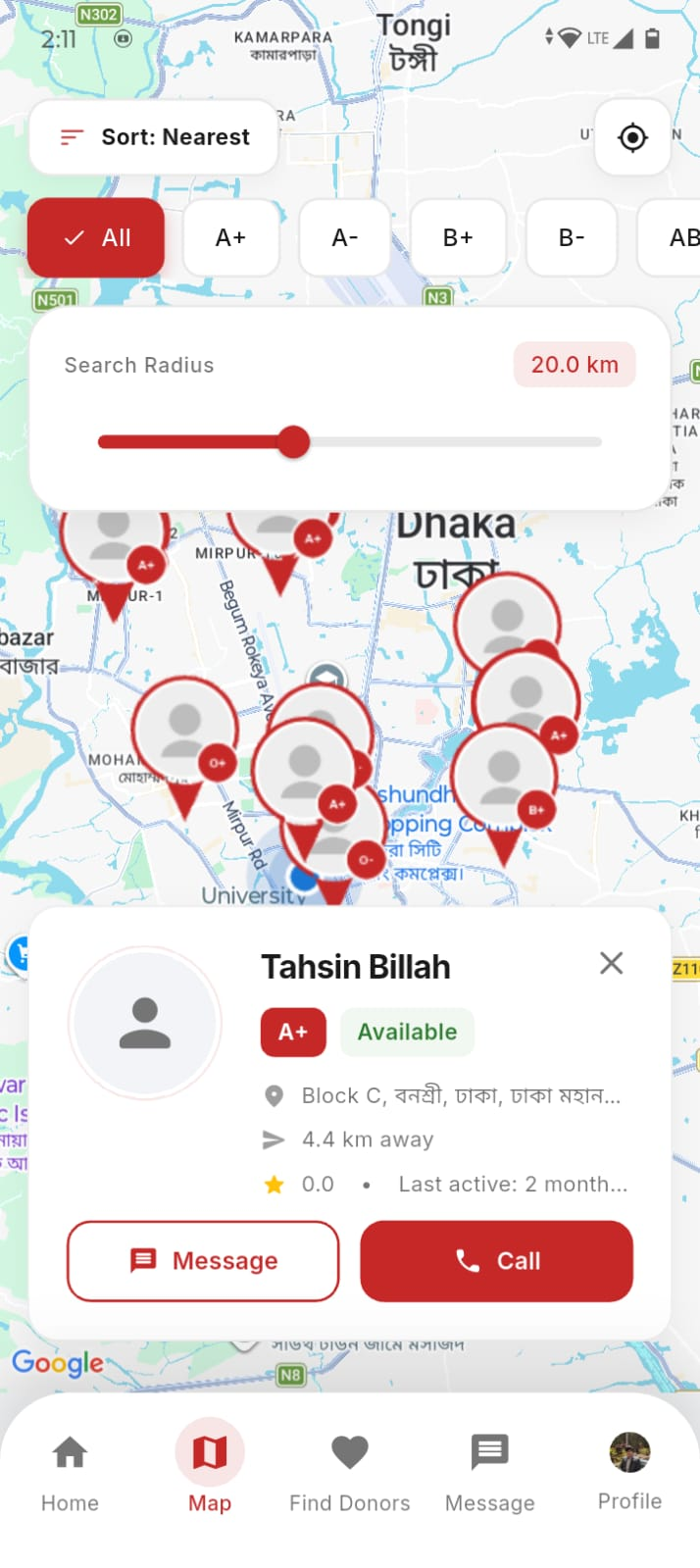The width and height of the screenshot is (700, 1568).
Task: Select the All blood group chip
Action: point(96,237)
